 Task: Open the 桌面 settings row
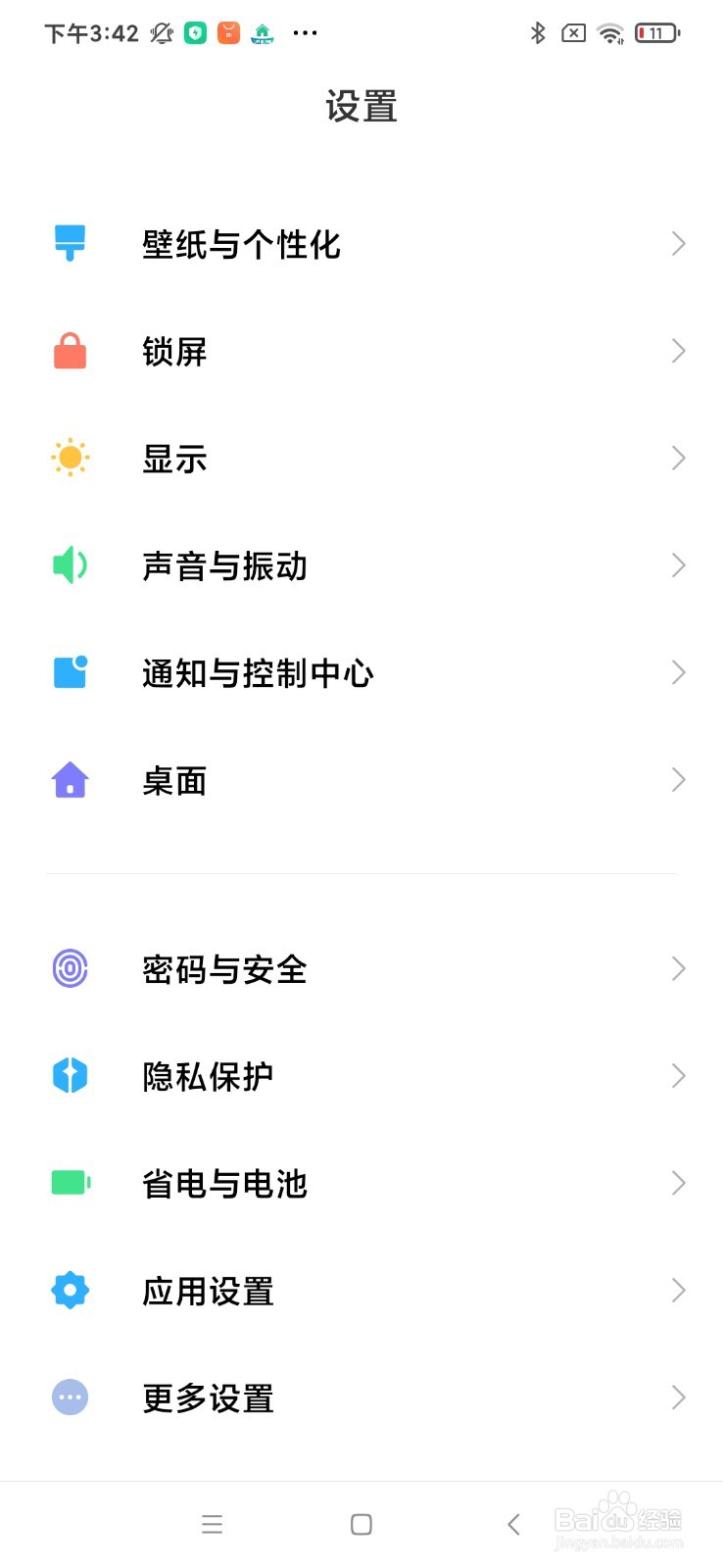pyautogui.click(x=361, y=780)
